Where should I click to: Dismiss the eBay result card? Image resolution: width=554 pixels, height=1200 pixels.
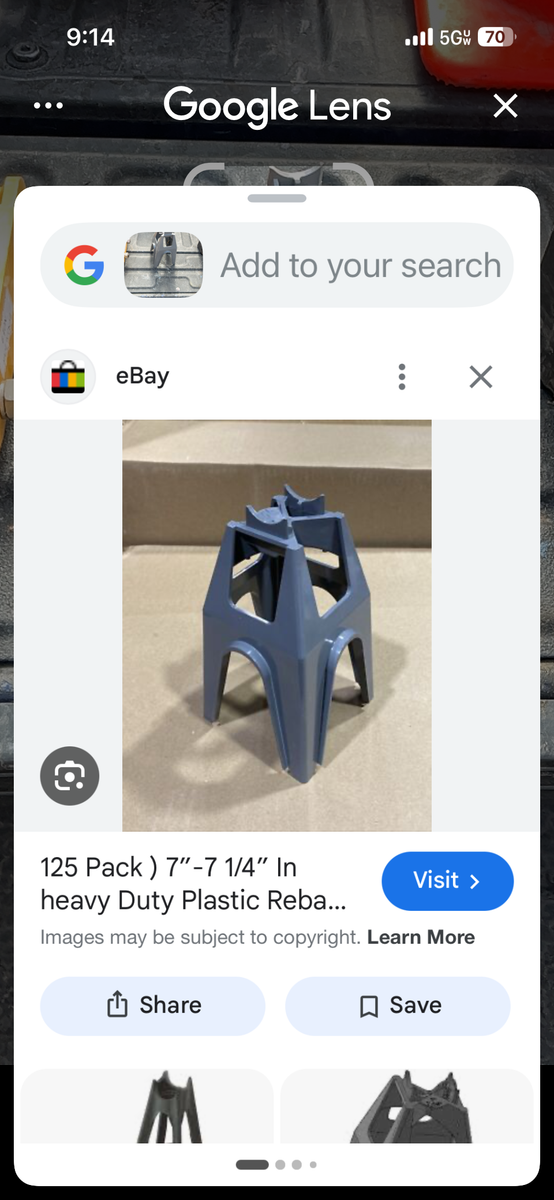tap(481, 377)
